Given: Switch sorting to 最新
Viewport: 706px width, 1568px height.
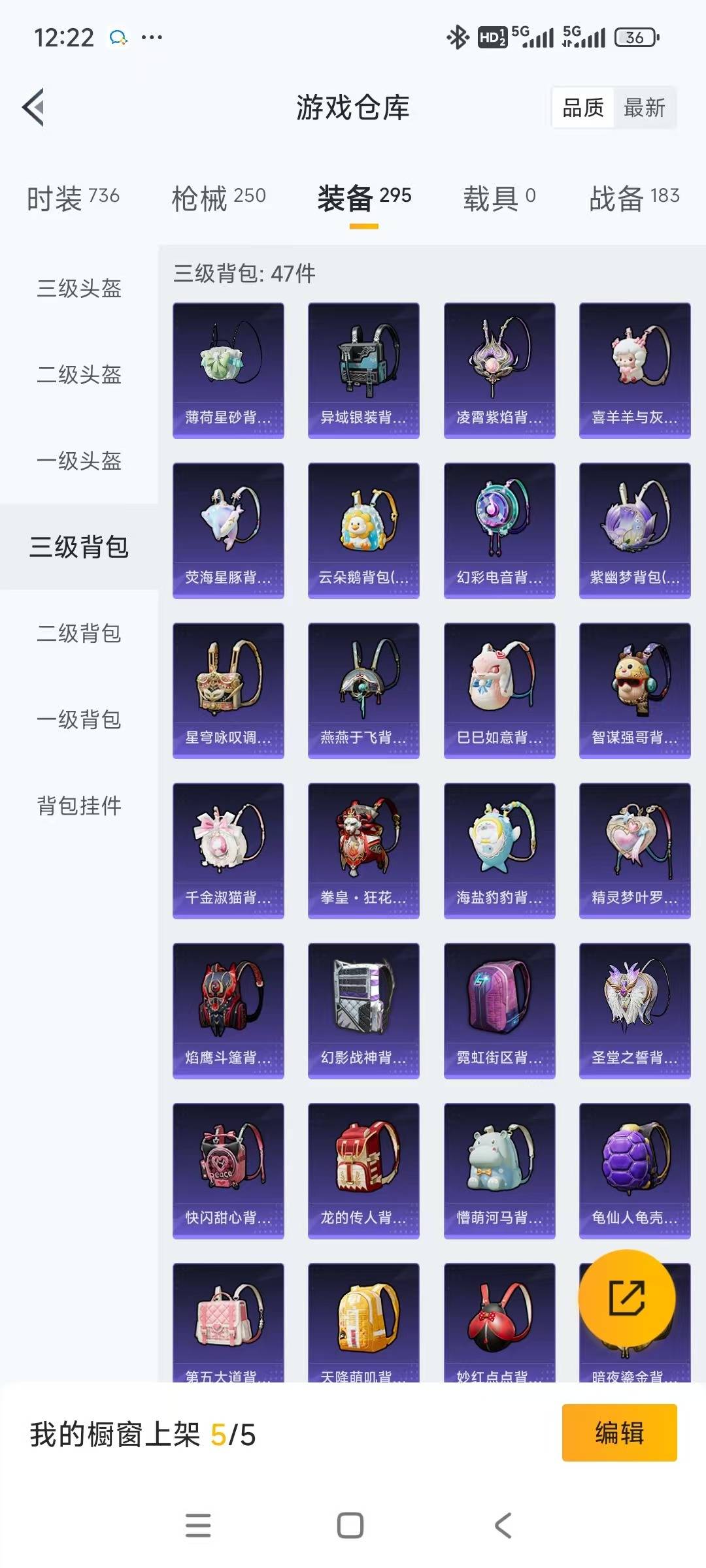Looking at the screenshot, I should tap(643, 107).
